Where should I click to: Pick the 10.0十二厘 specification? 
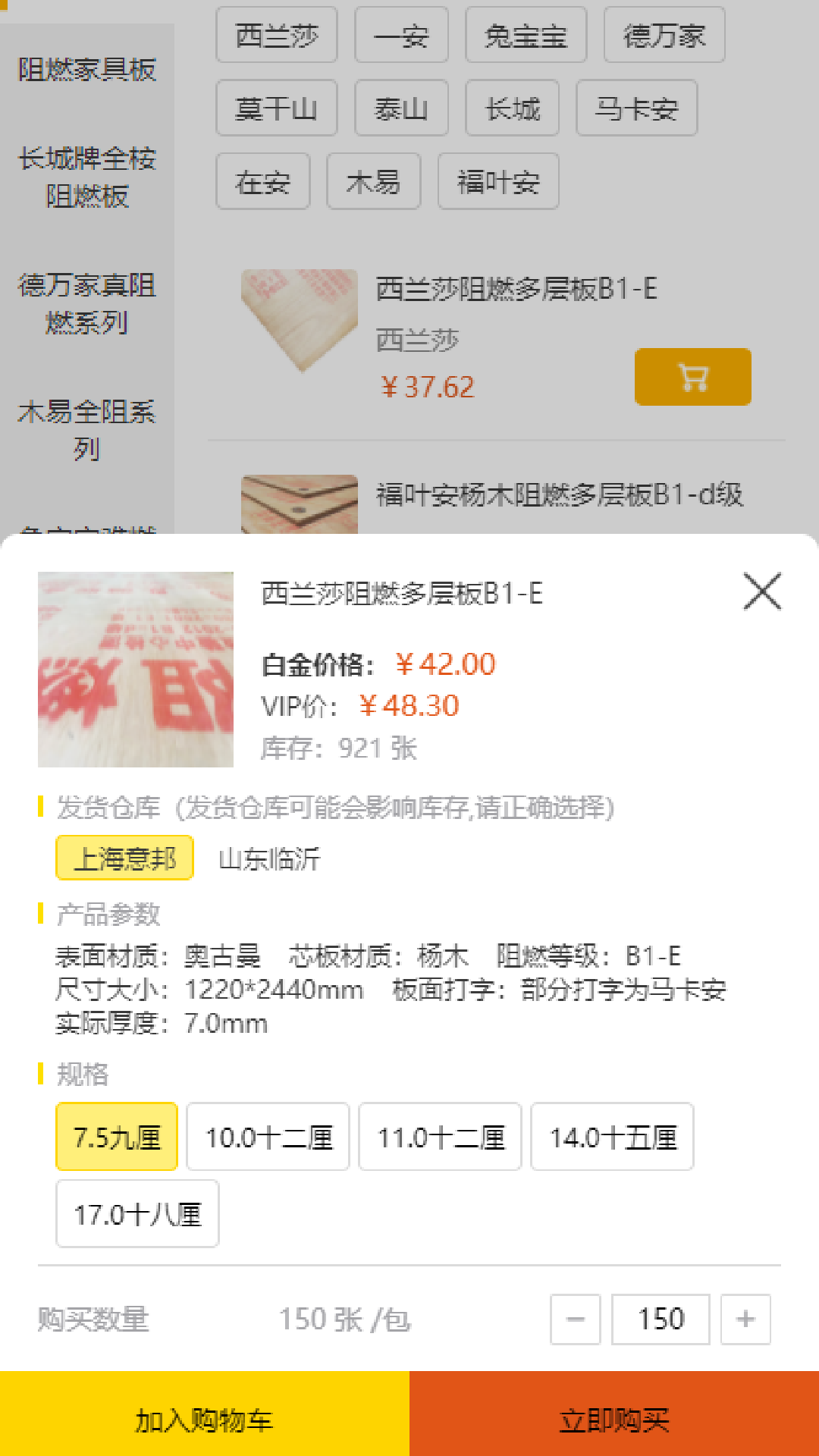click(268, 1137)
